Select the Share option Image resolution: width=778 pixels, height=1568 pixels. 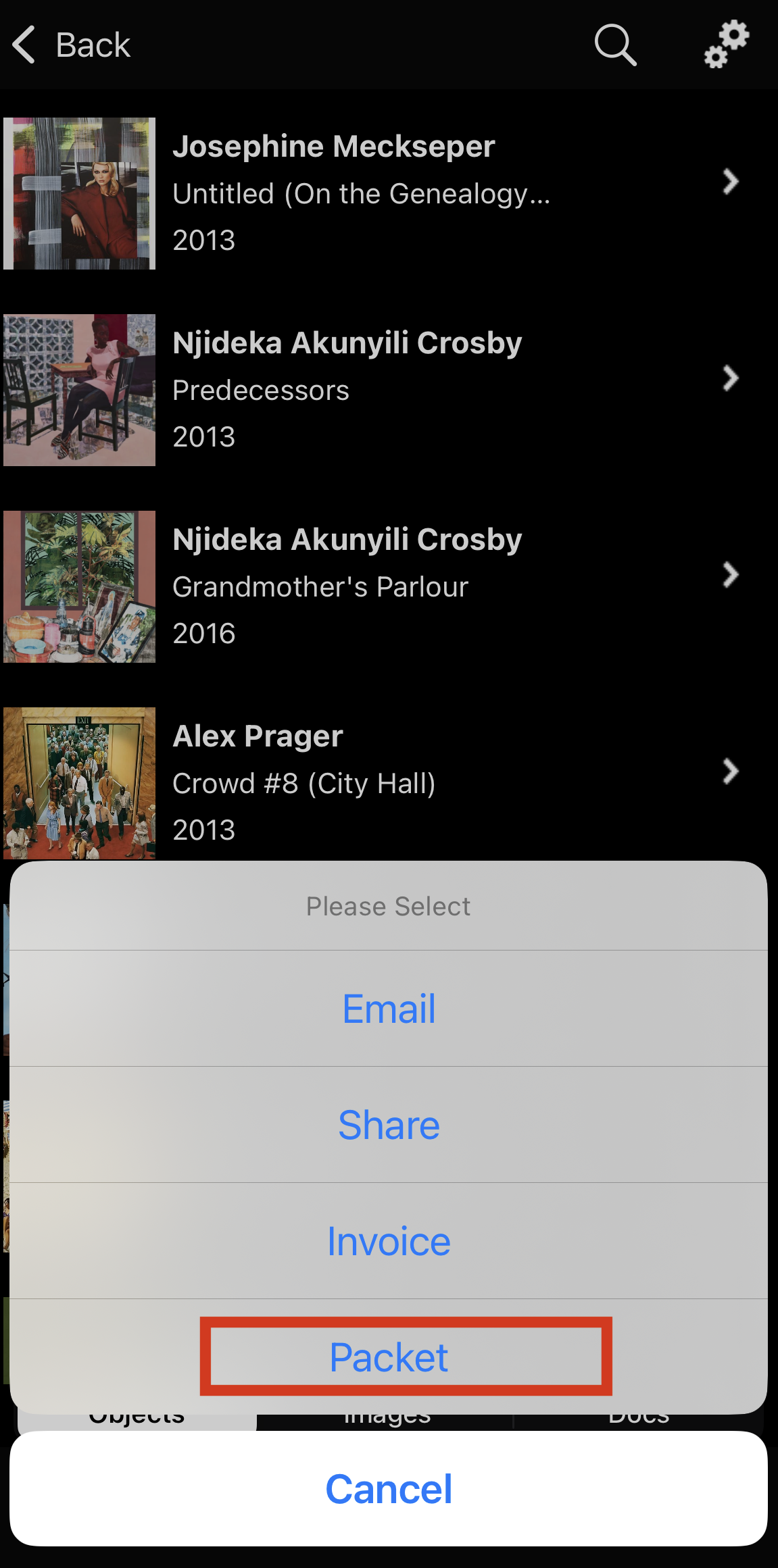click(389, 1125)
